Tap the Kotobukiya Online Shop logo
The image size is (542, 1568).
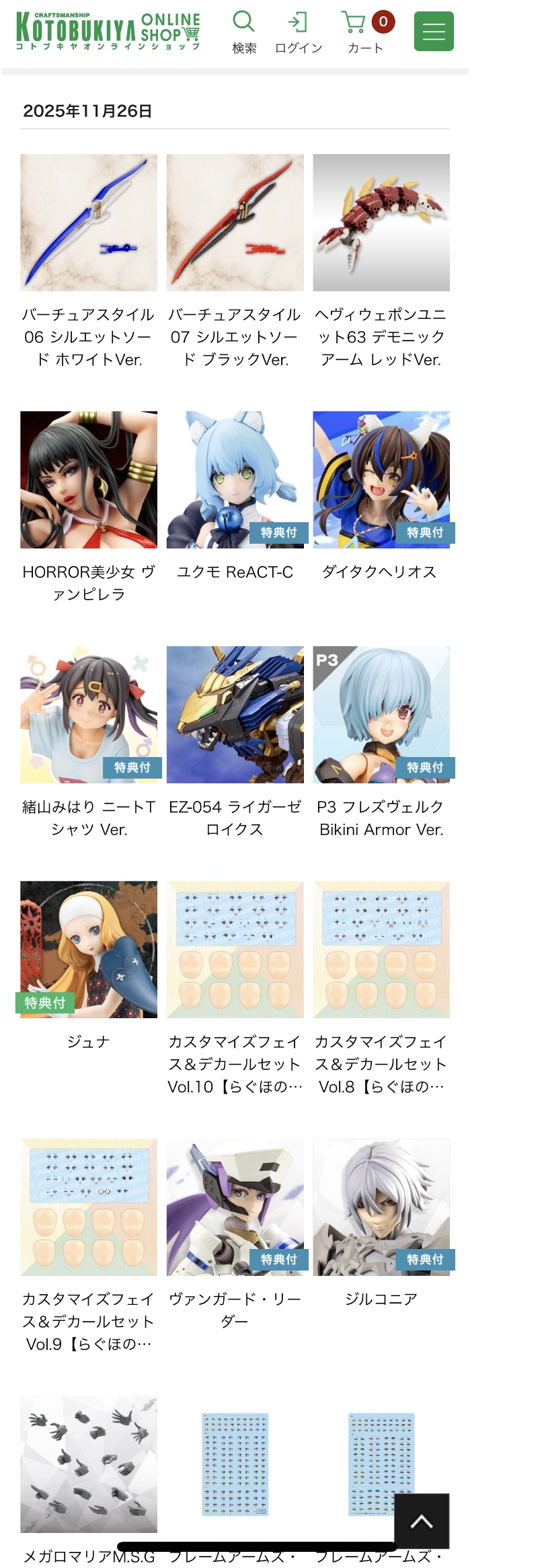pos(108,31)
